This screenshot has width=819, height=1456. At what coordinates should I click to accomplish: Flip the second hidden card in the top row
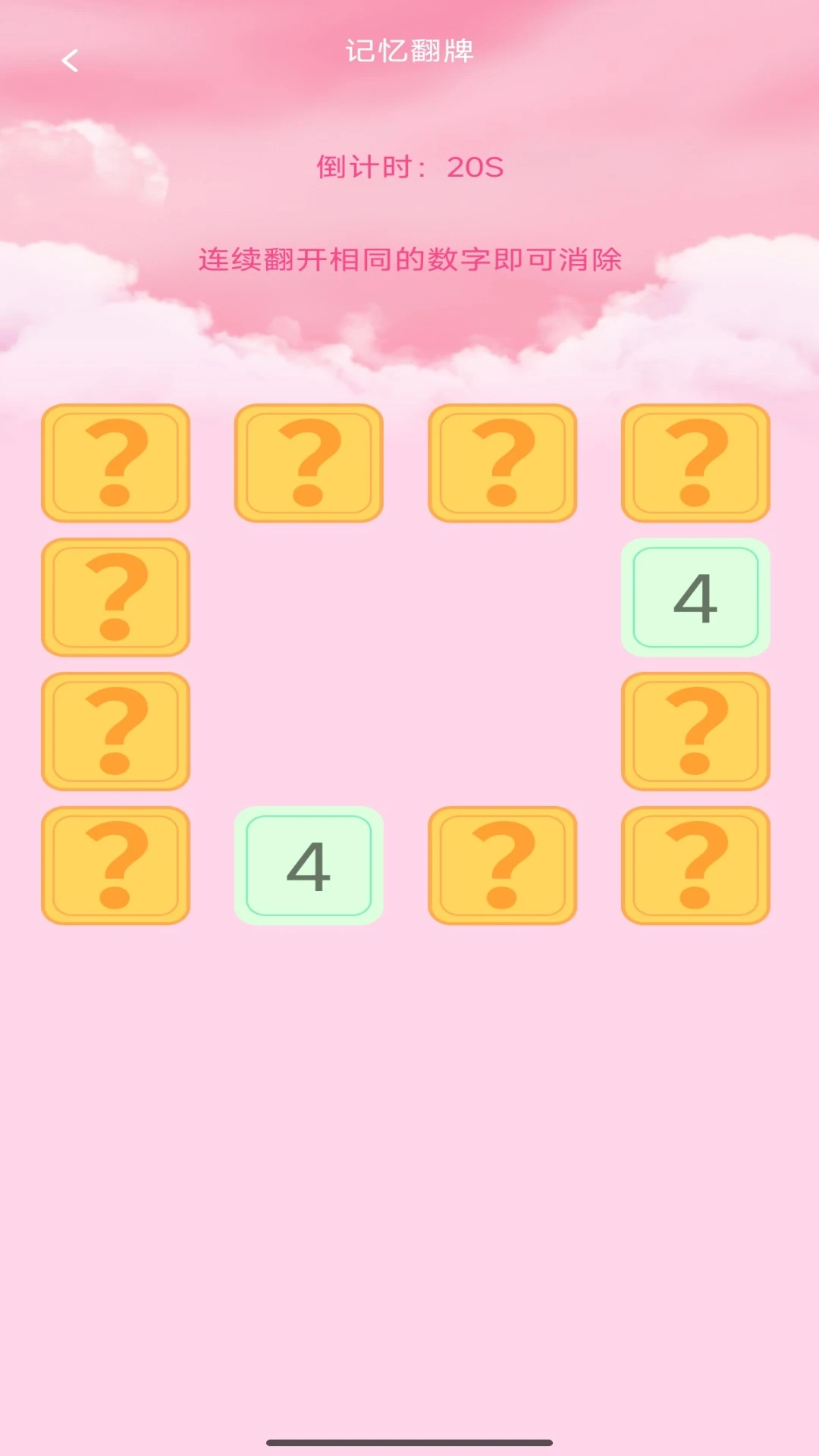point(309,463)
